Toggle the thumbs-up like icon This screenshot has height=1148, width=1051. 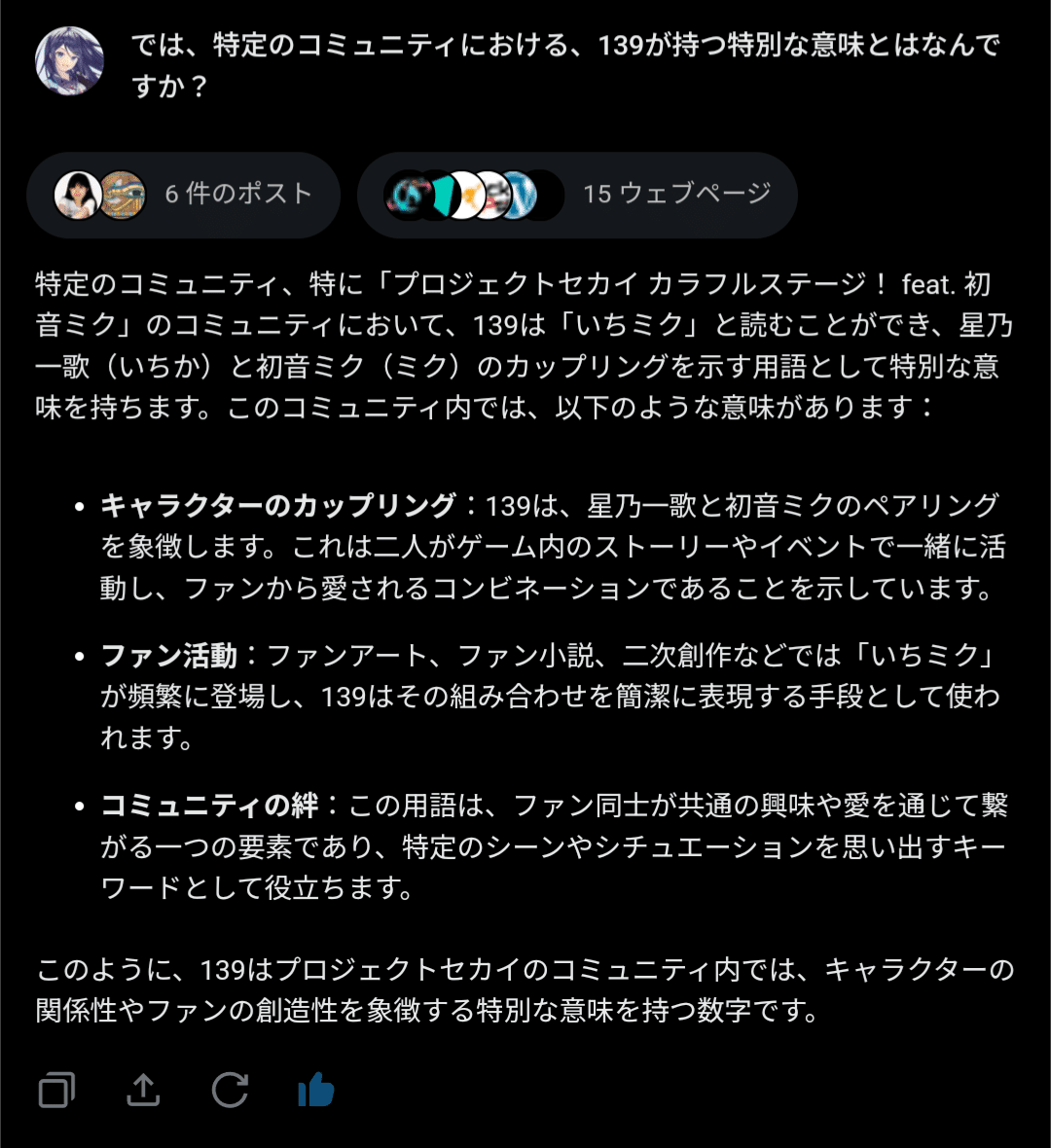tap(316, 1091)
